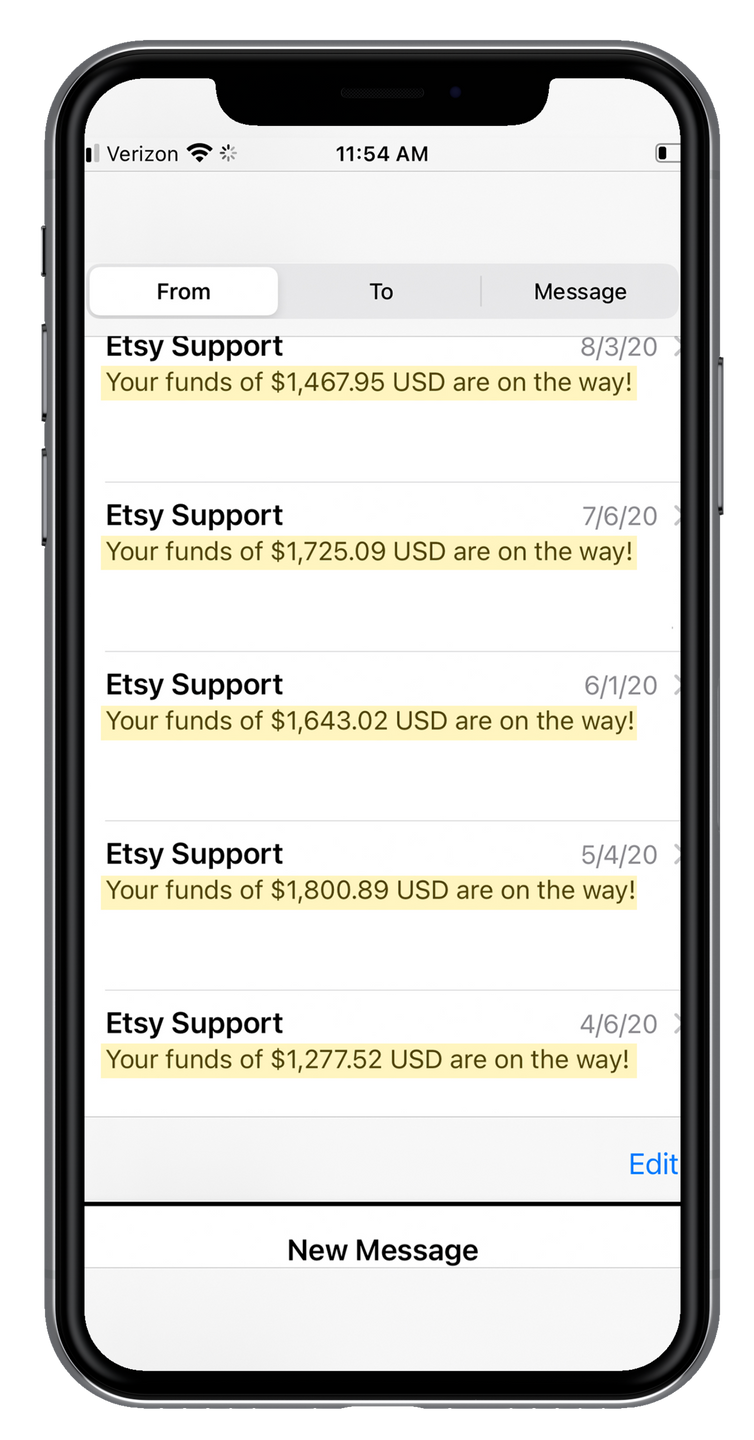754x1440 pixels.
Task: Switch to the Message segment
Action: tap(580, 292)
